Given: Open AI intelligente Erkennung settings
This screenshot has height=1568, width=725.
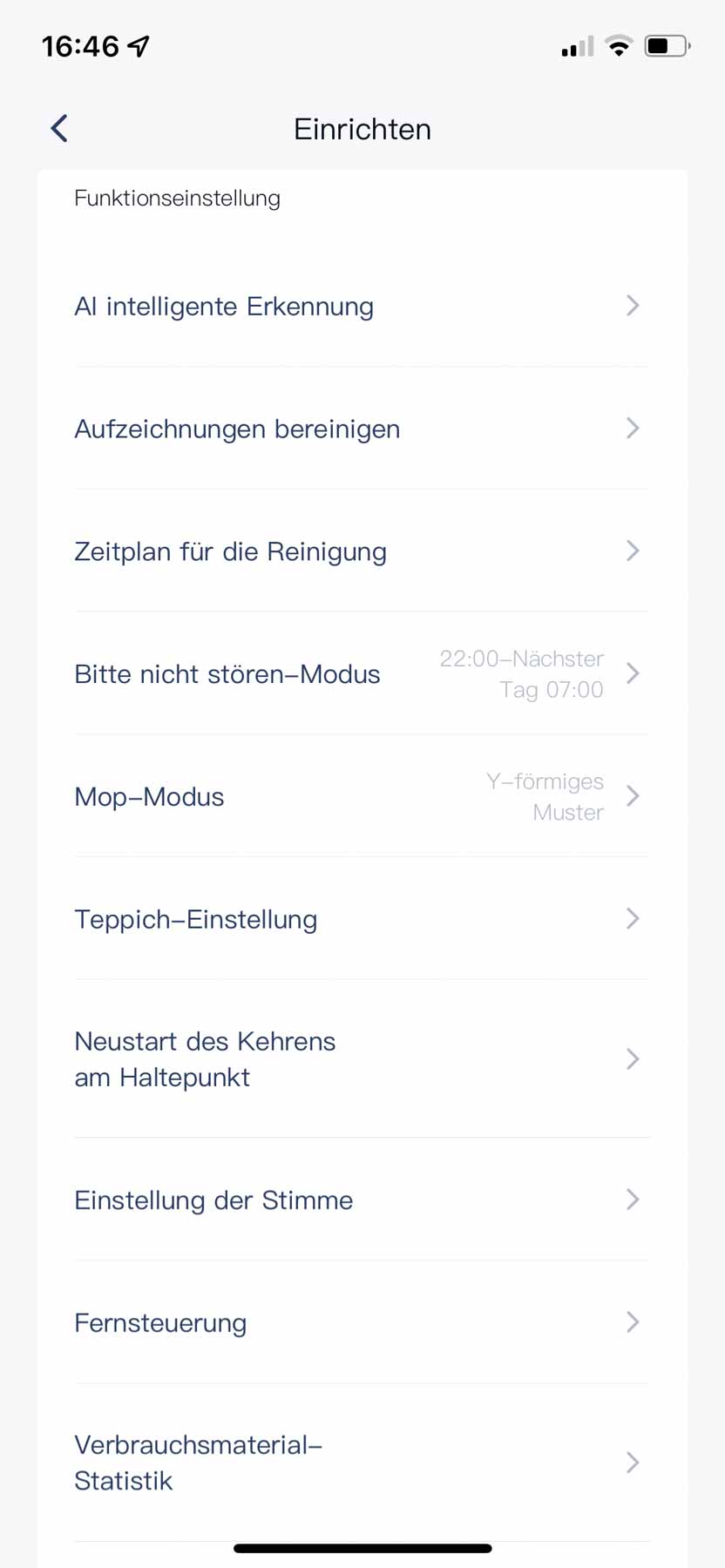Looking at the screenshot, I should [361, 307].
